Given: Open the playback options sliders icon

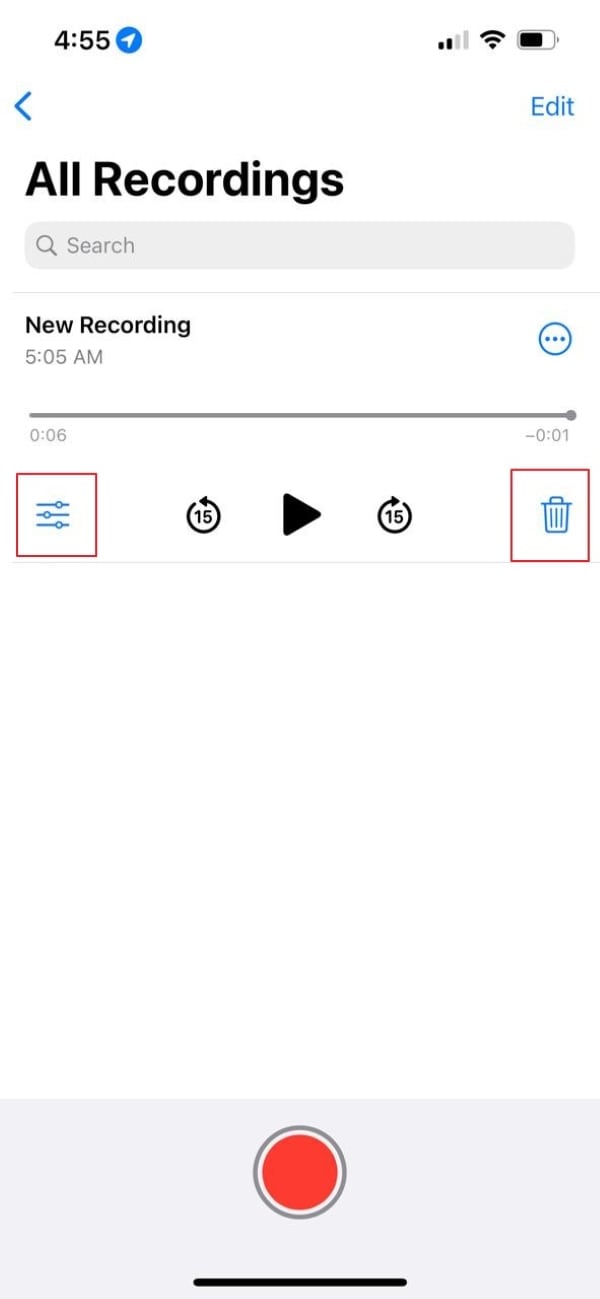Looking at the screenshot, I should pos(53,515).
